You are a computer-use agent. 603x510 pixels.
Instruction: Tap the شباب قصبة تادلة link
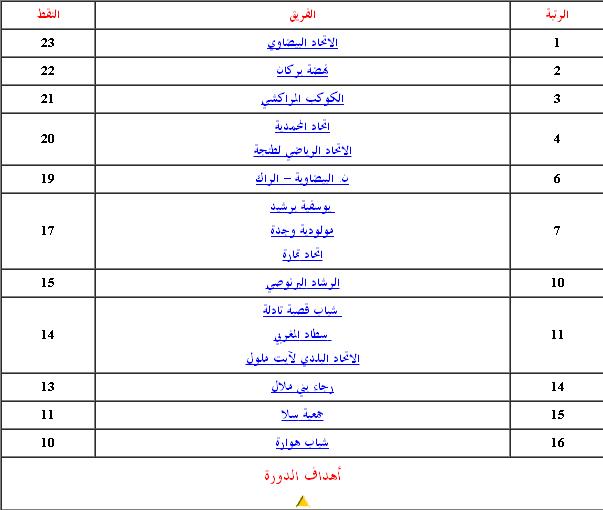point(302,311)
